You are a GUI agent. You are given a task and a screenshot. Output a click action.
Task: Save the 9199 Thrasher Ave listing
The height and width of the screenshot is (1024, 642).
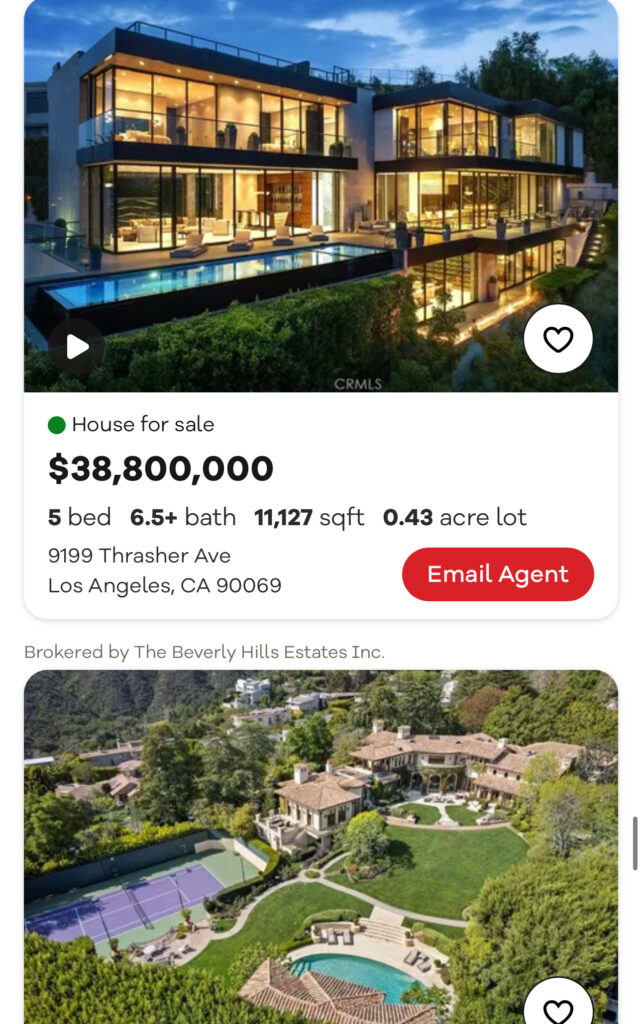pos(558,339)
